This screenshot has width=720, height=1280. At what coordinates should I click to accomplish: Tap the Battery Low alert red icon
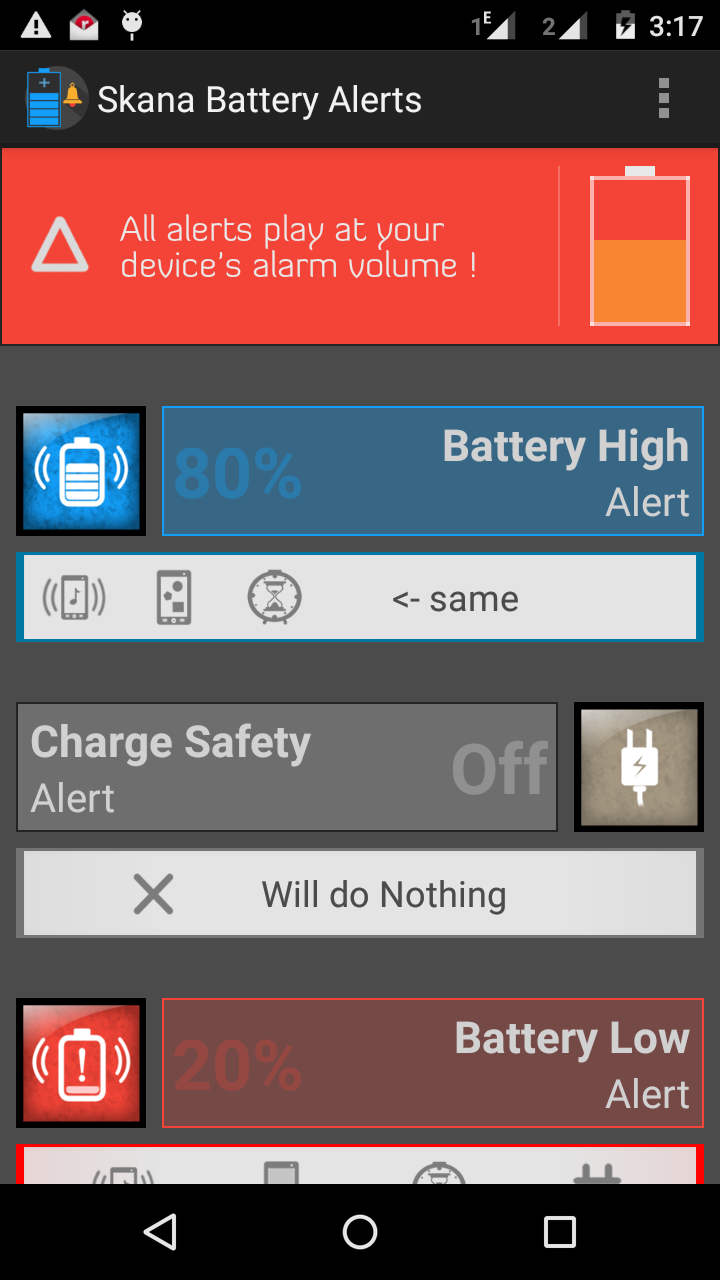tap(81, 1063)
